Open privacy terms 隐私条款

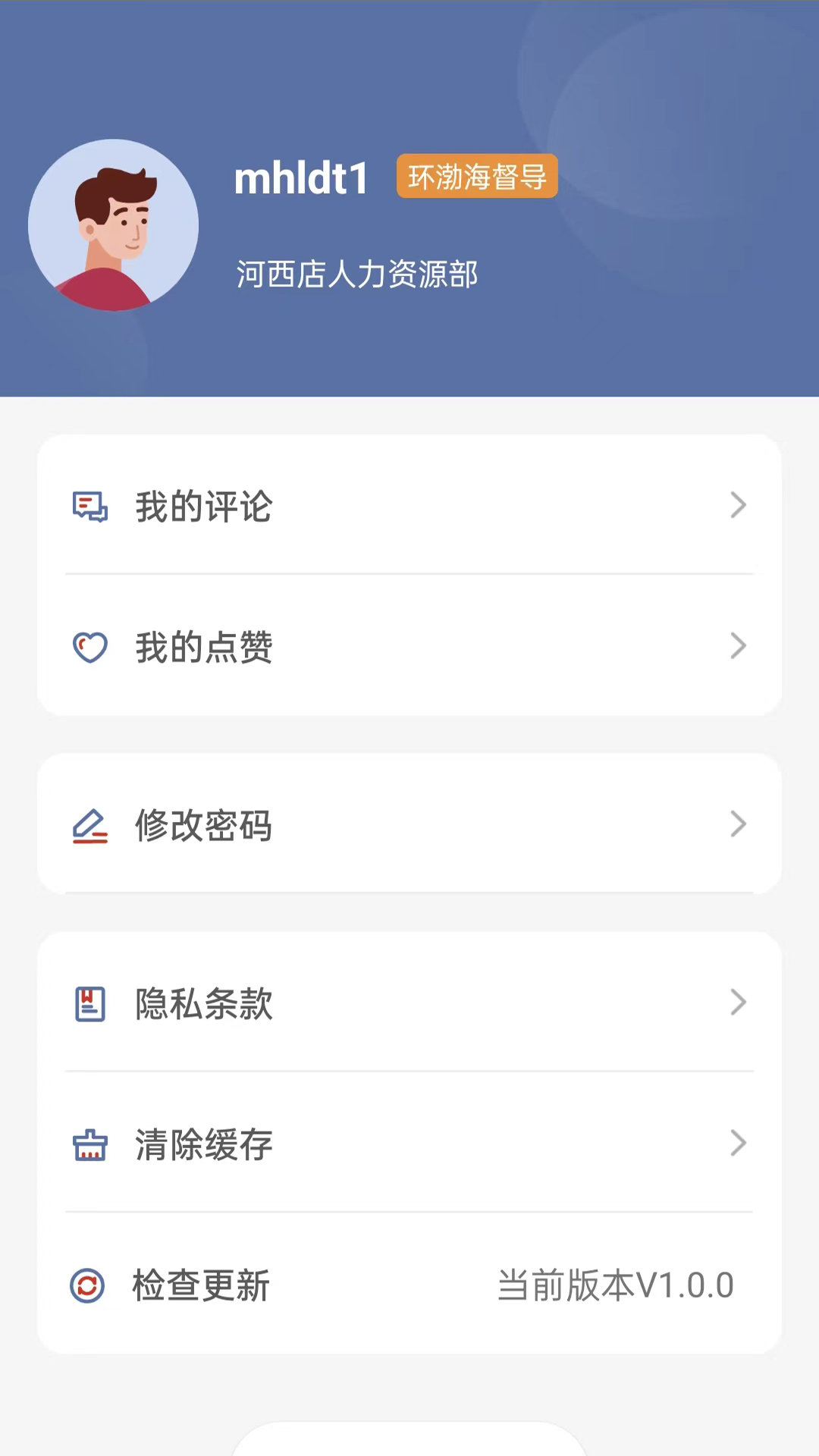203,1004
